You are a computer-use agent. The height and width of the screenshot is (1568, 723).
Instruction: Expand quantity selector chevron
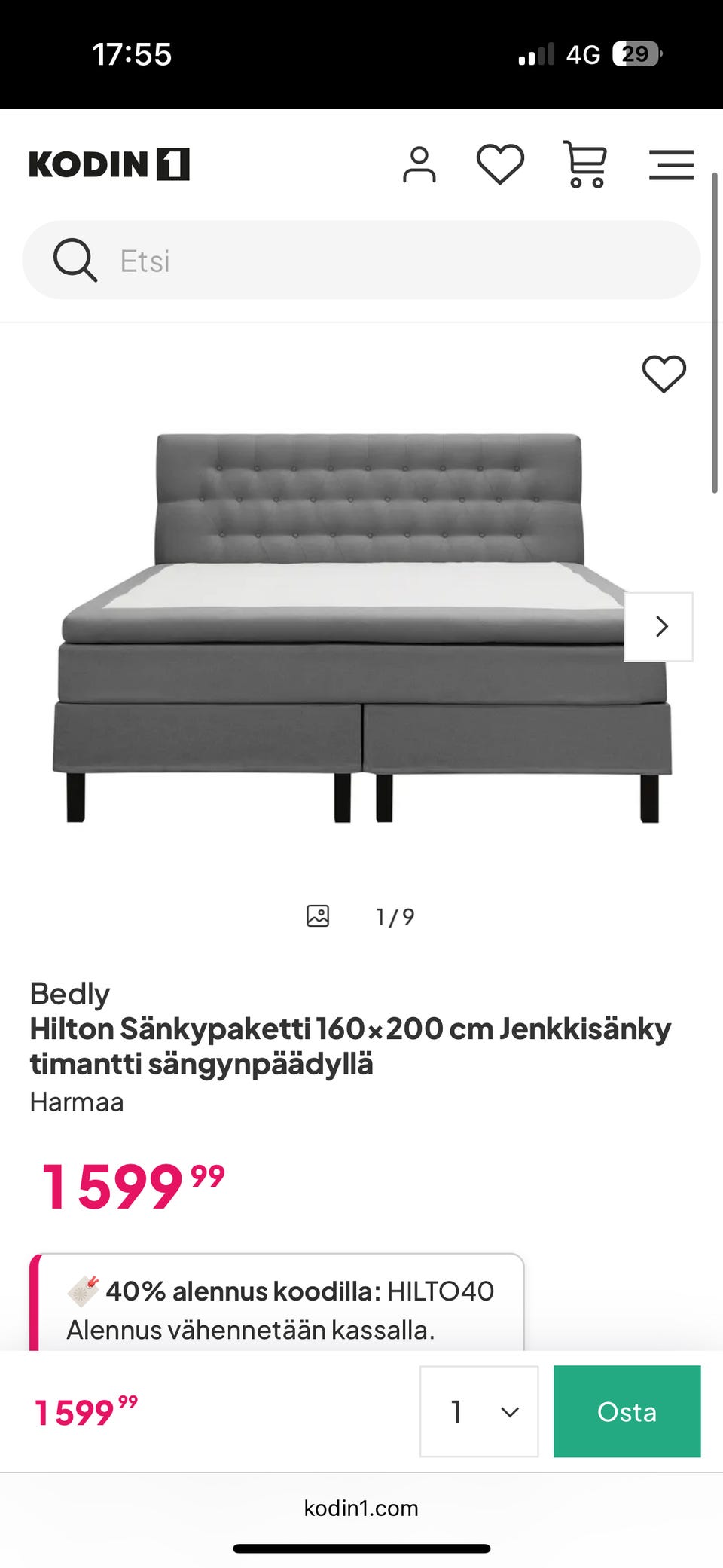click(509, 1411)
